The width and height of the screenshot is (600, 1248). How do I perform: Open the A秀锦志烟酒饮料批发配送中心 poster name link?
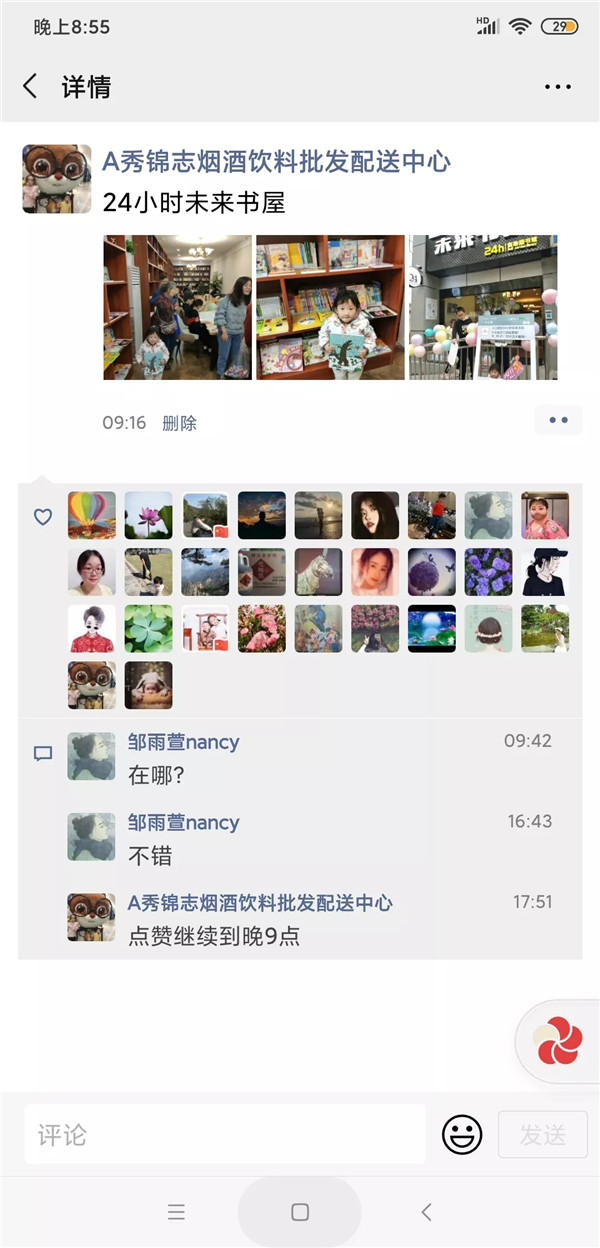(x=276, y=162)
